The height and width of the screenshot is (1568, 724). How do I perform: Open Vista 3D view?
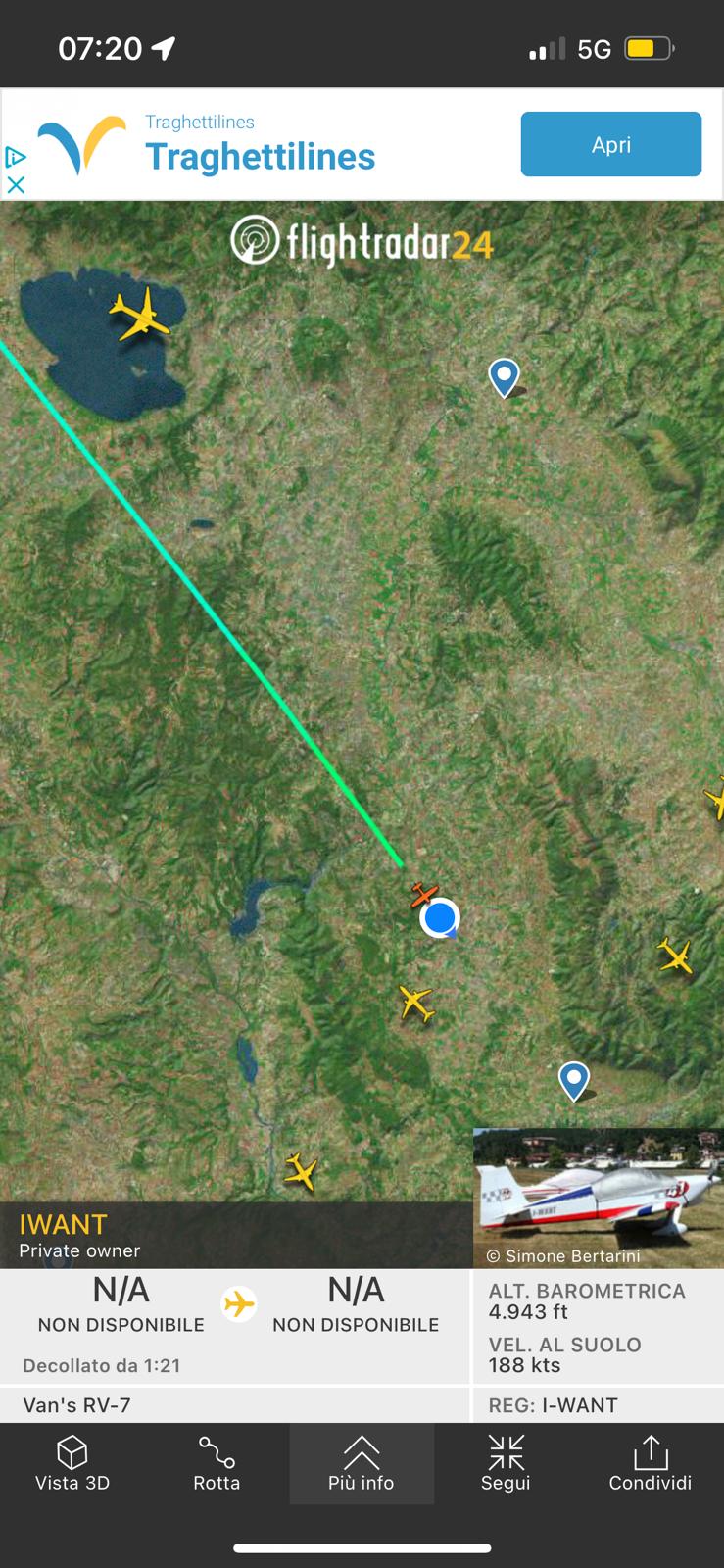click(72, 1463)
